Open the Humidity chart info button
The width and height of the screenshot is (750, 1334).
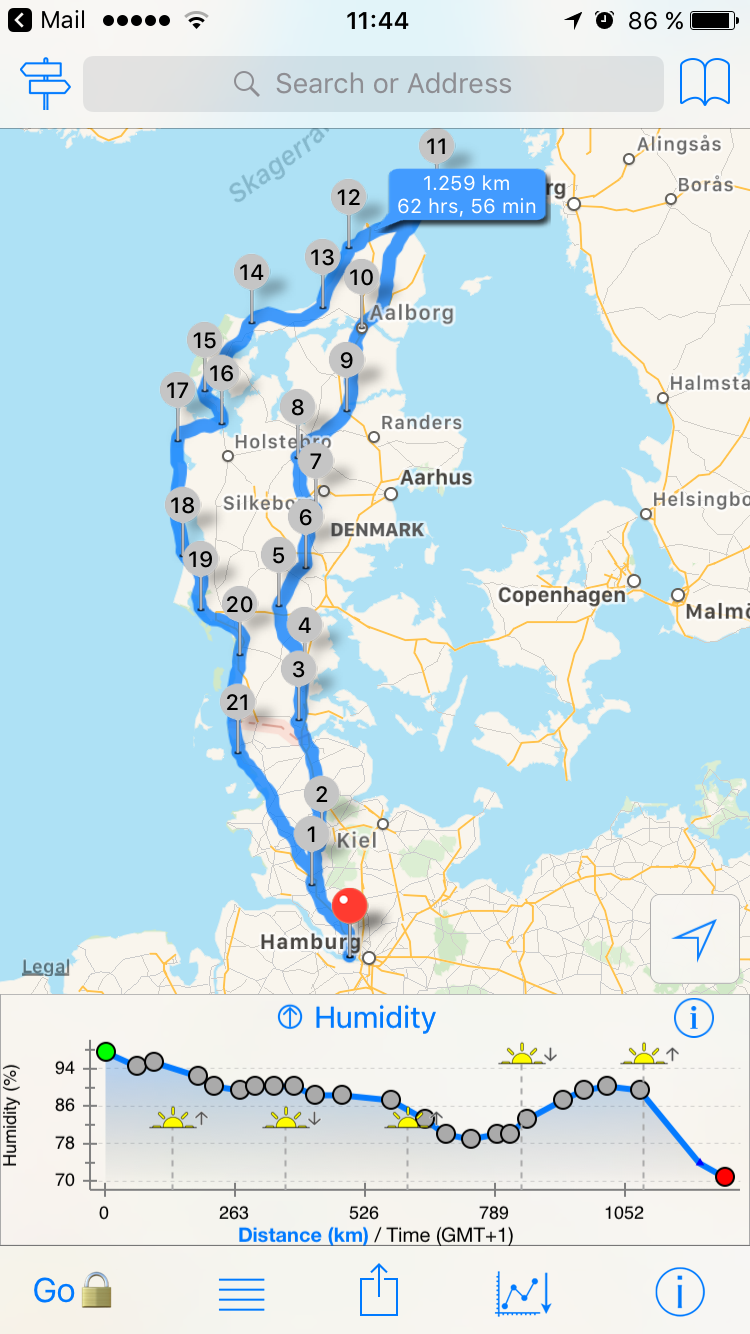coord(693,1018)
